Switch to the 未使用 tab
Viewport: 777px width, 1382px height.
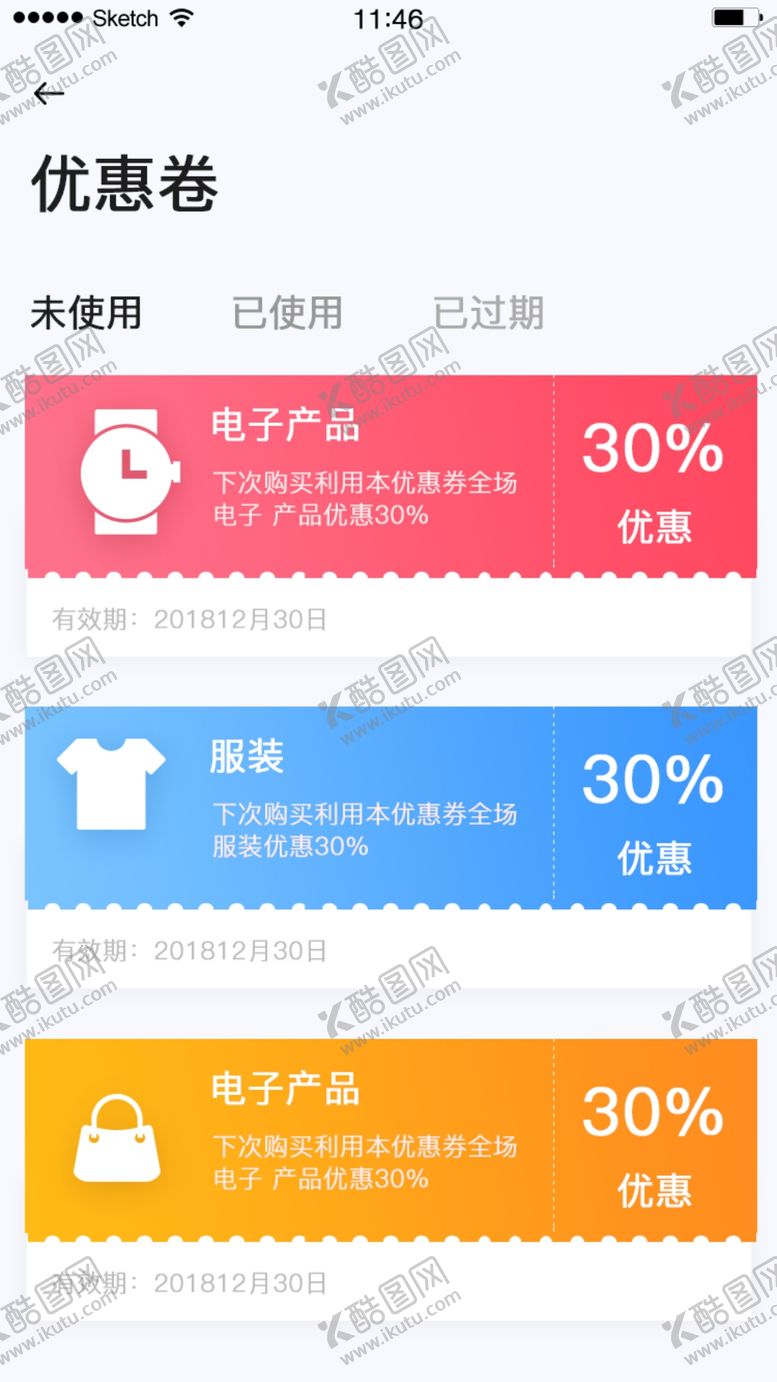pyautogui.click(x=86, y=313)
